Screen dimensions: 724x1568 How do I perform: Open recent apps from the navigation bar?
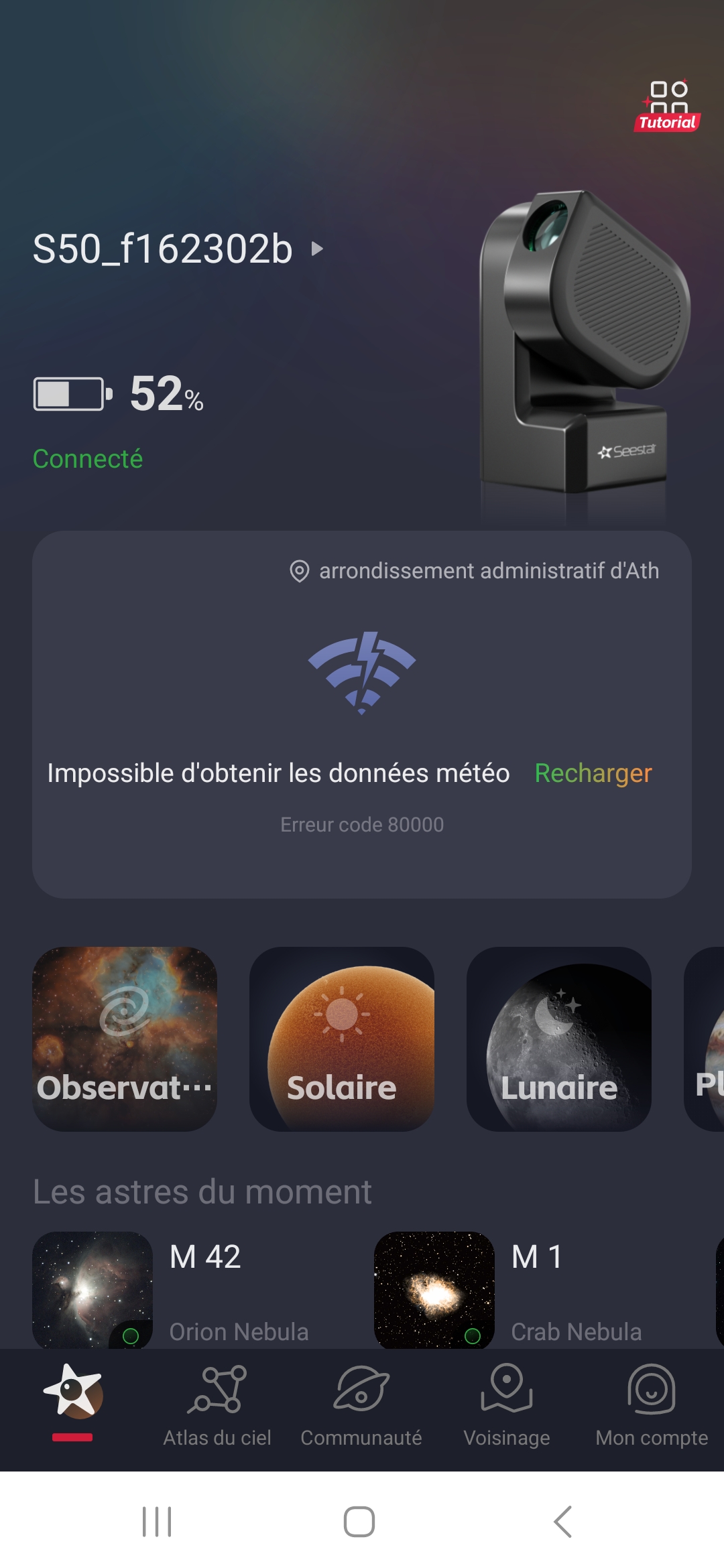[157, 1521]
